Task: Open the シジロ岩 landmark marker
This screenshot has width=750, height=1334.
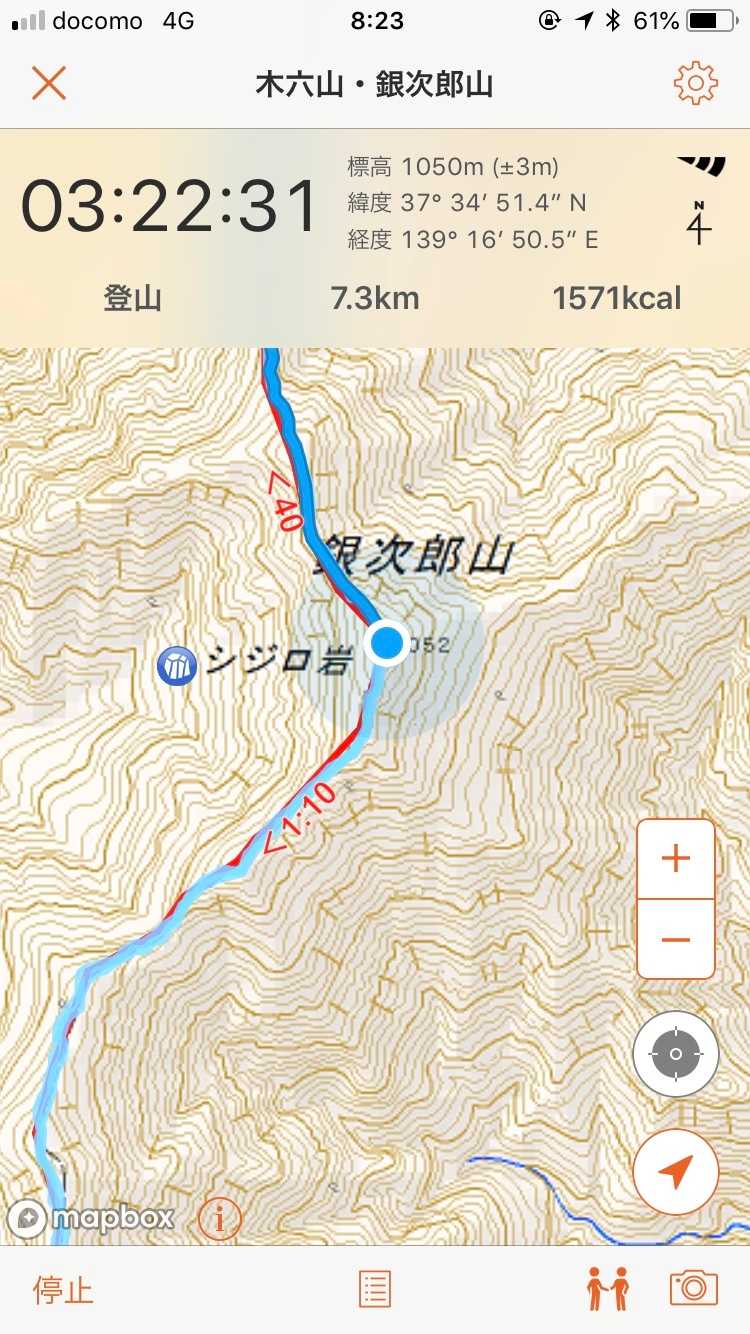Action: tap(177, 665)
